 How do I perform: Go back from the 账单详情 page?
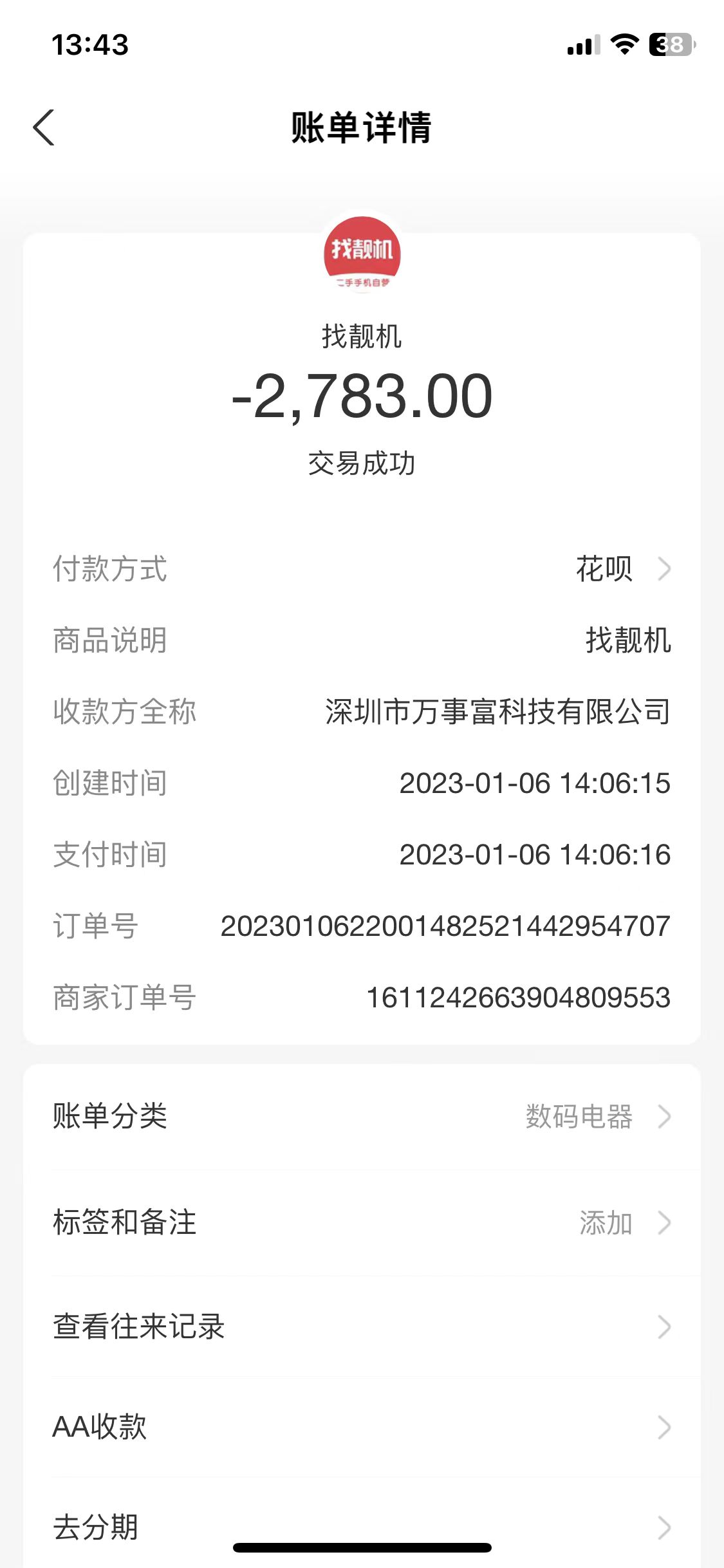click(44, 127)
